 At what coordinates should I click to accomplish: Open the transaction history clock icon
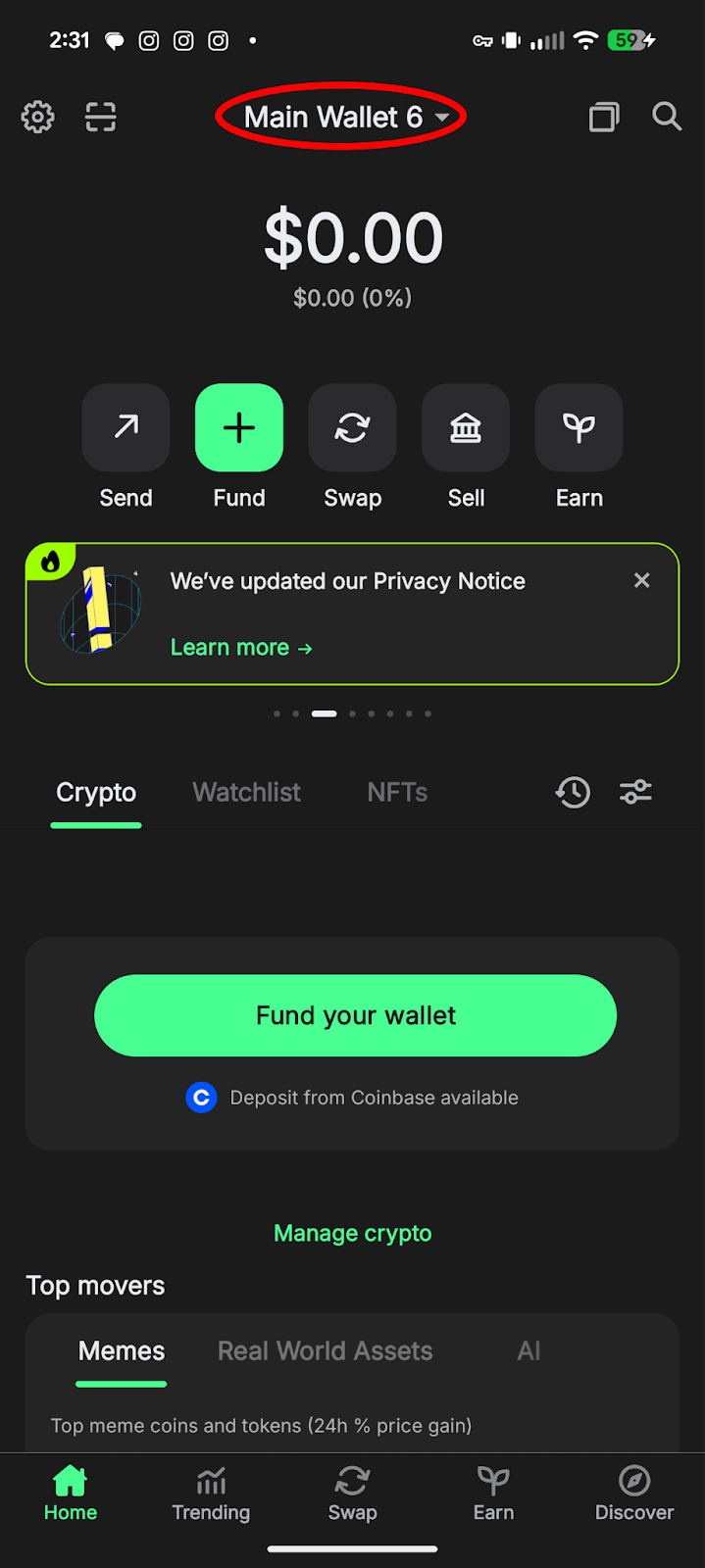tap(573, 792)
